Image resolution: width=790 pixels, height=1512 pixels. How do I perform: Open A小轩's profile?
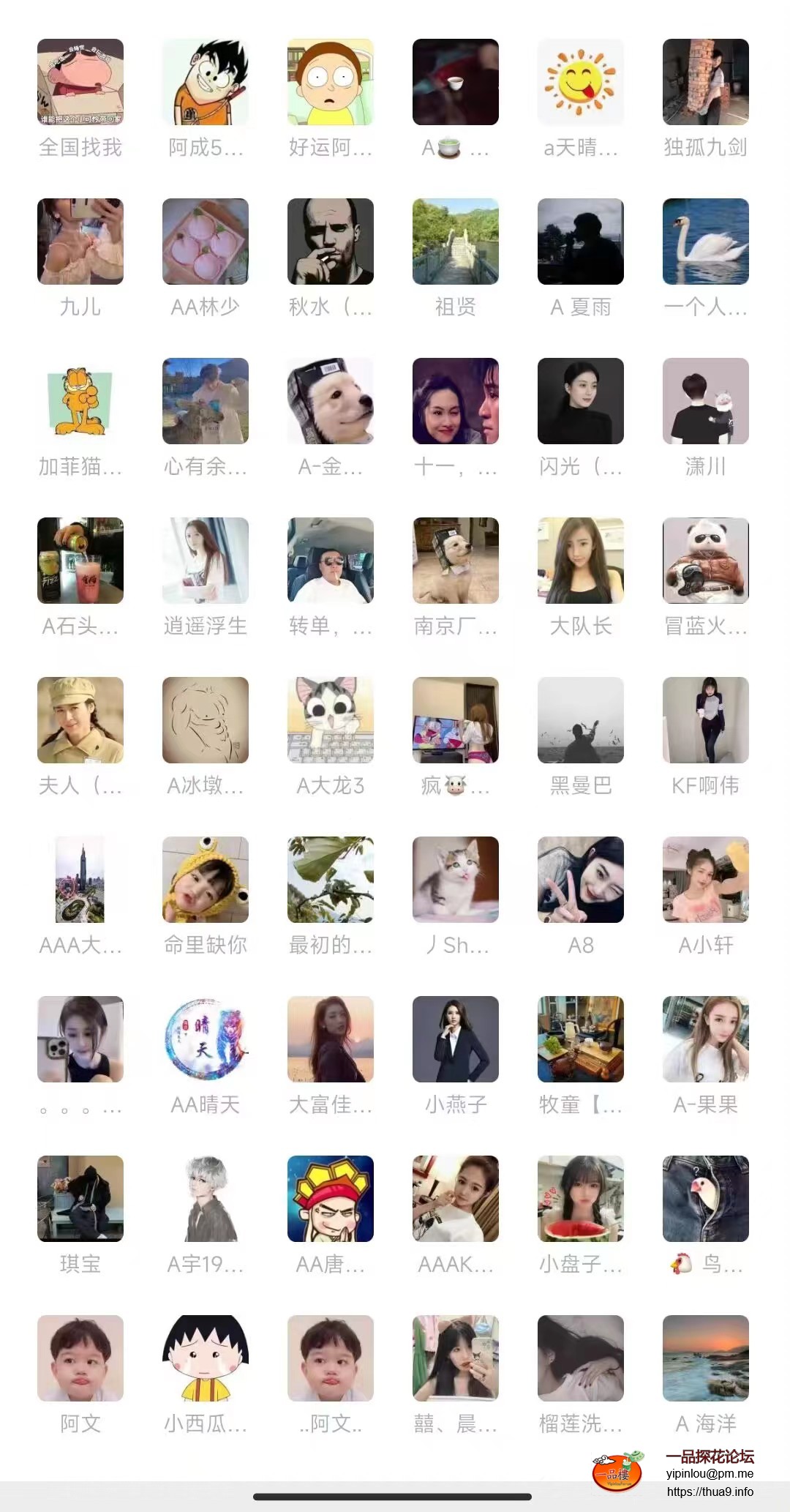pyautogui.click(x=705, y=880)
